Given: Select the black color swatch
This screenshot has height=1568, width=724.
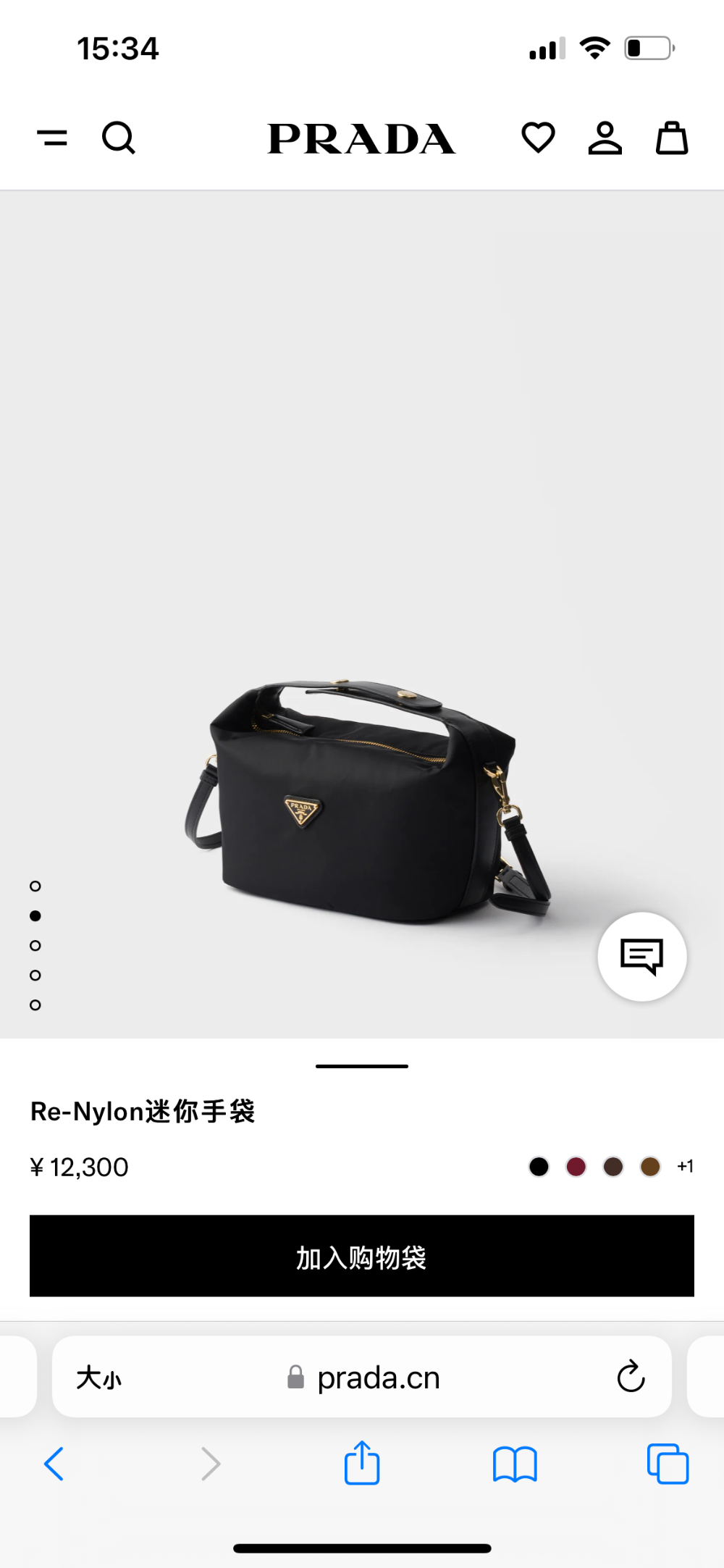Looking at the screenshot, I should (539, 1167).
